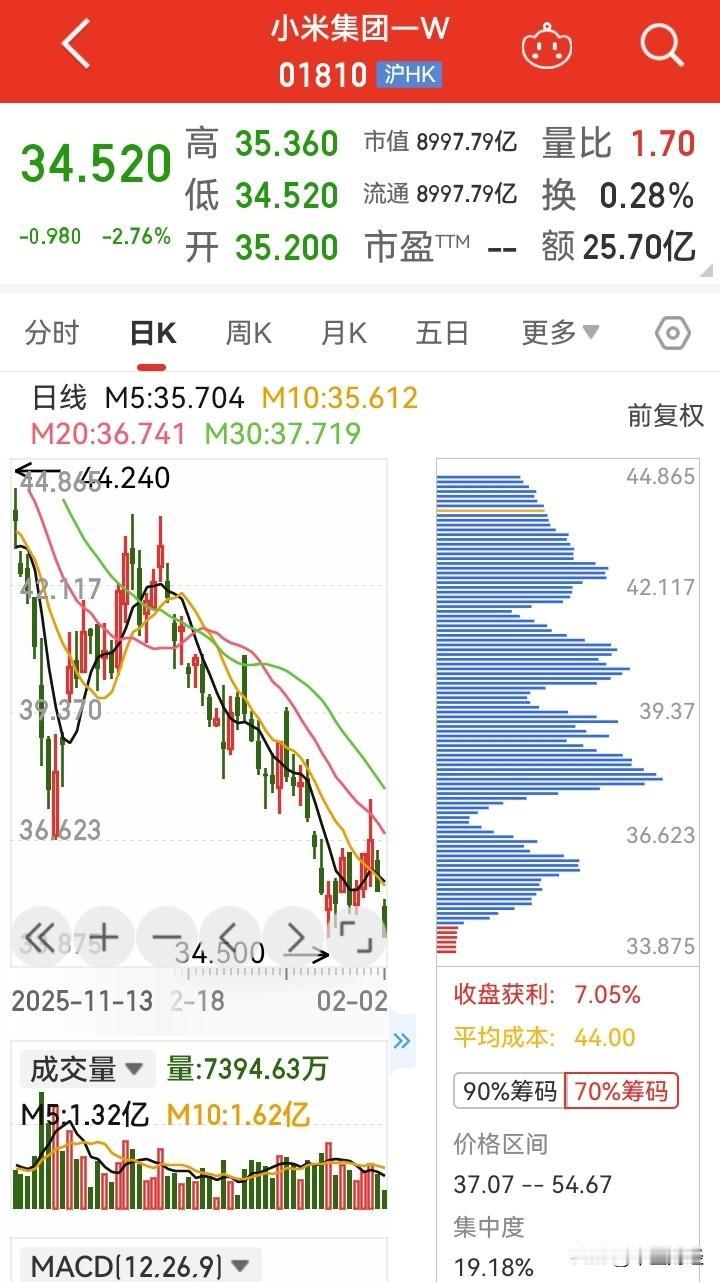Viewport: 720px width, 1282px height.
Task: Open the 分时 chart tab
Action: (x=51, y=333)
